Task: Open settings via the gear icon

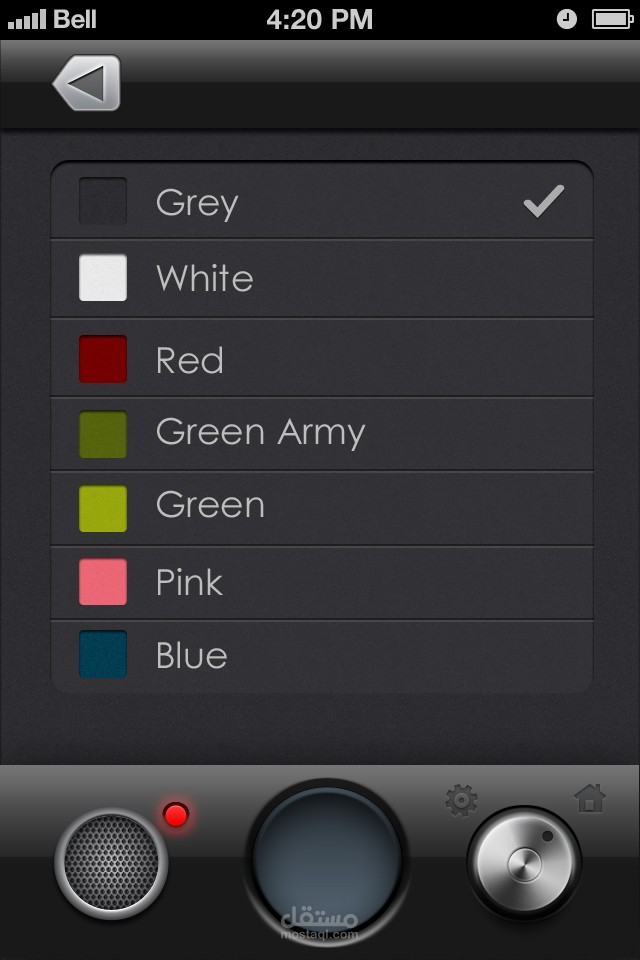Action: pos(461,800)
